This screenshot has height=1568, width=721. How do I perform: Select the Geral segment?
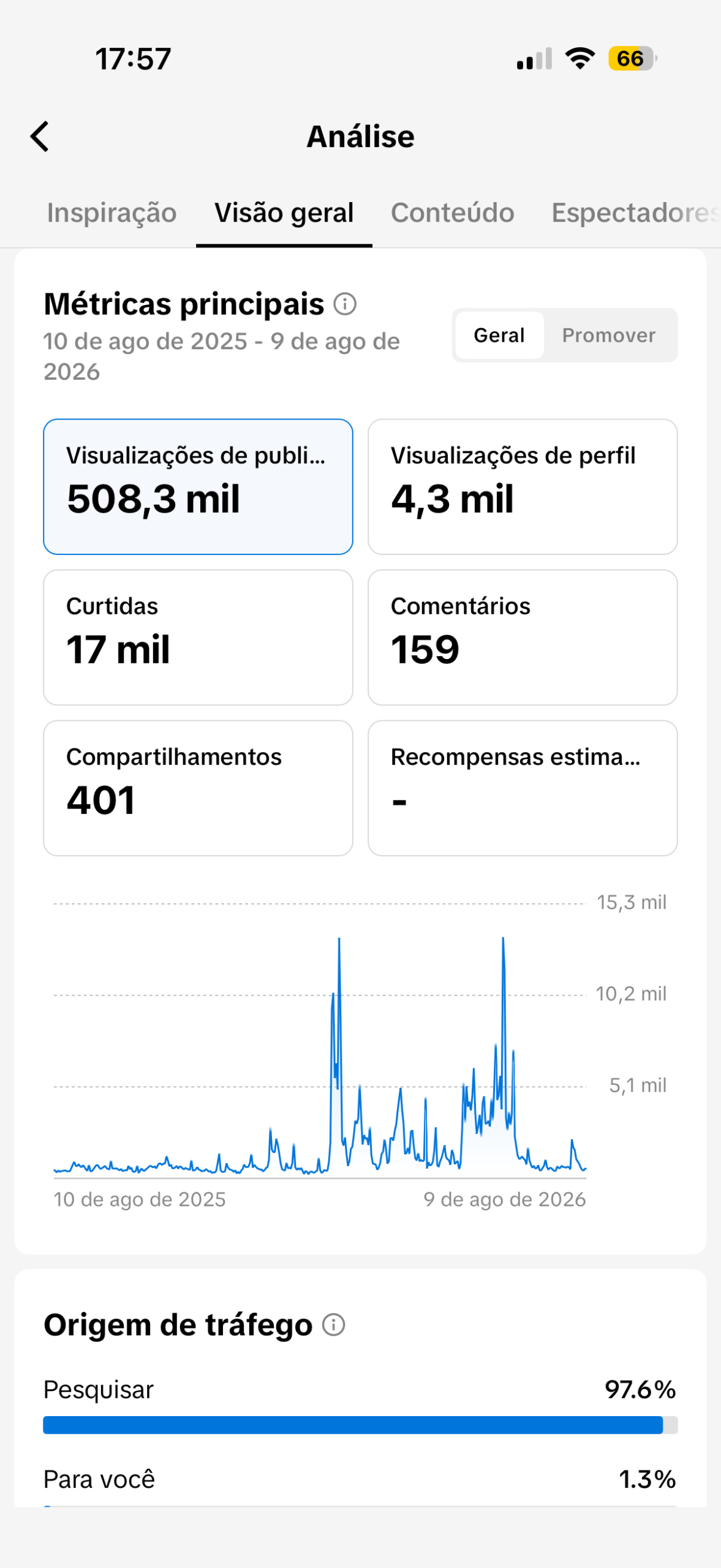coord(499,335)
